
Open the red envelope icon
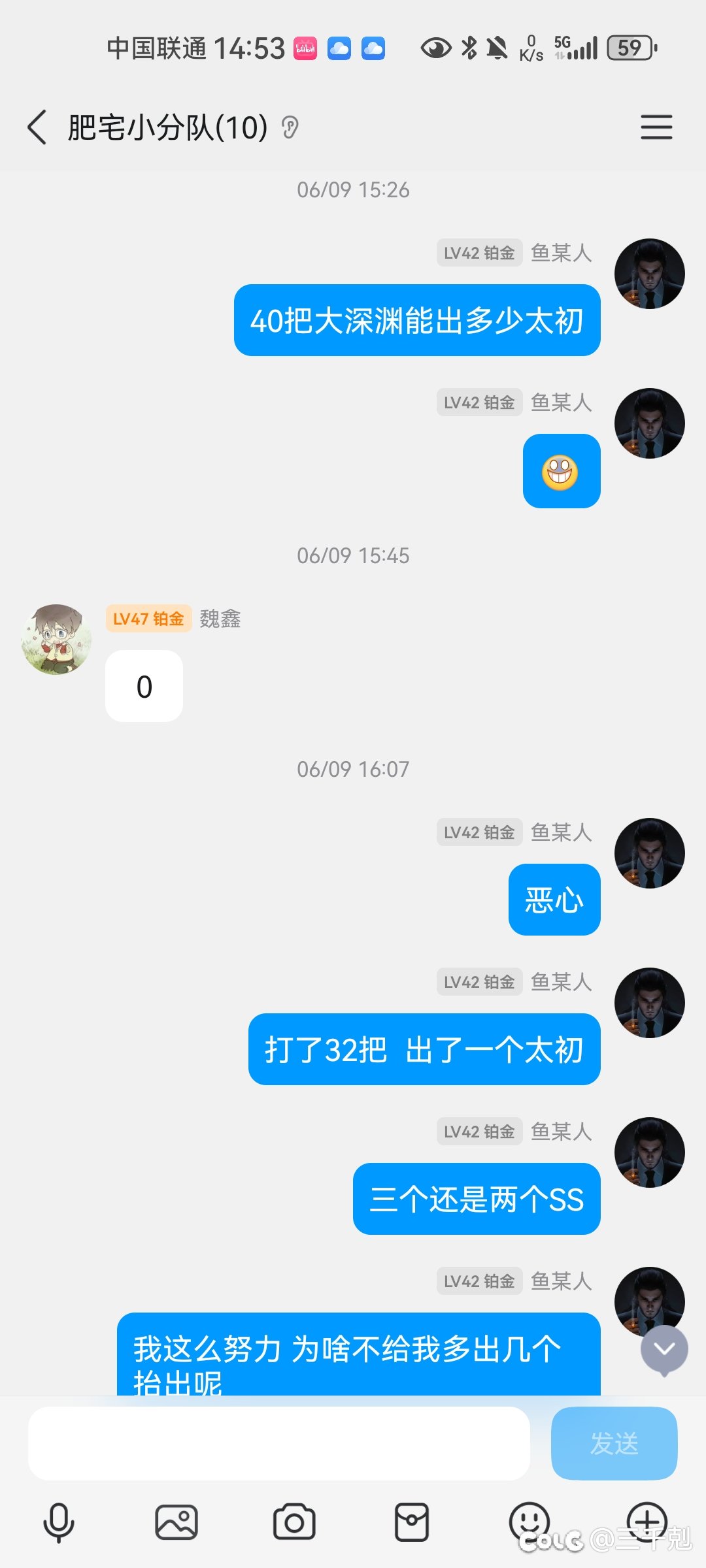click(412, 1522)
